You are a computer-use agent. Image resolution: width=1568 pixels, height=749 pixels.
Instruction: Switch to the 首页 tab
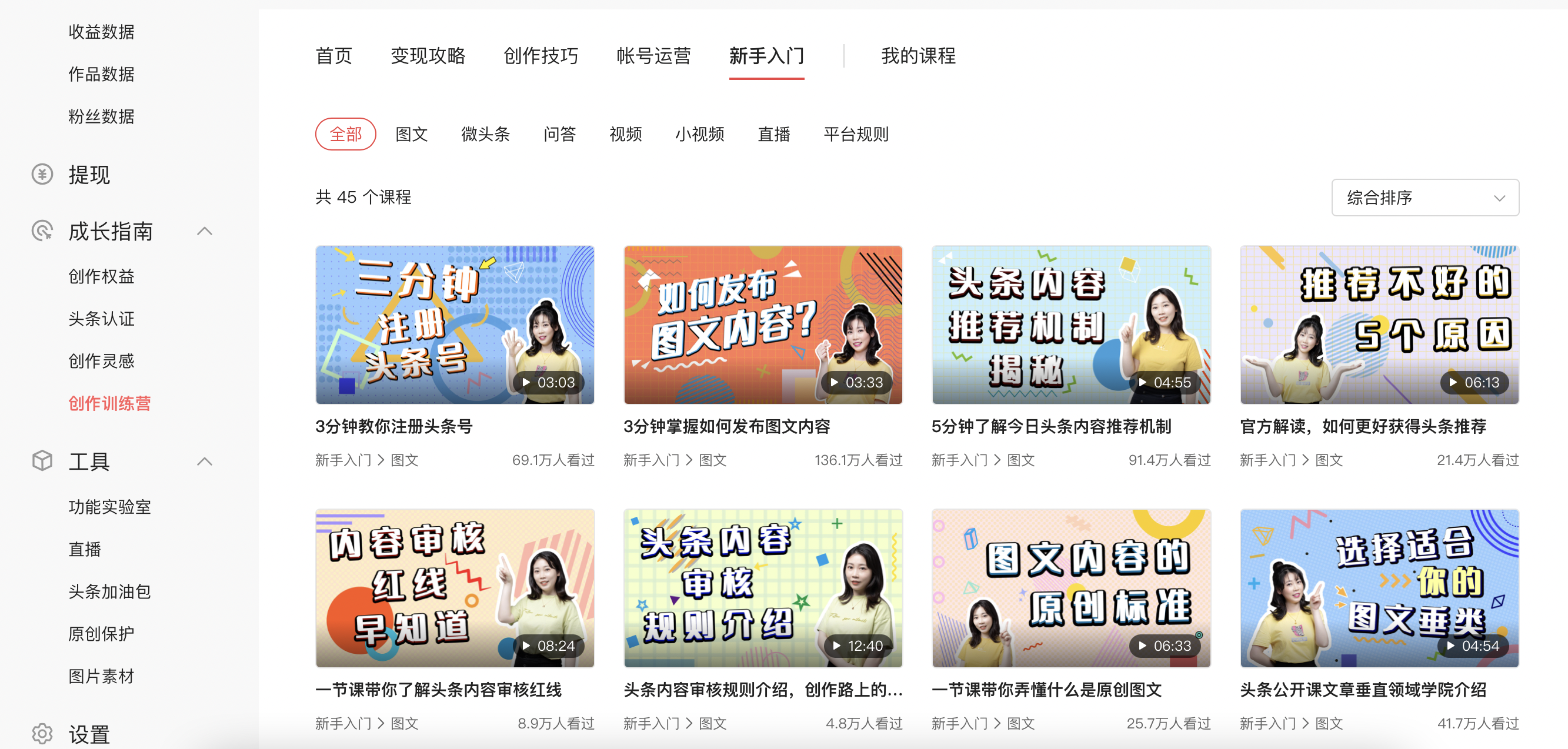[333, 56]
